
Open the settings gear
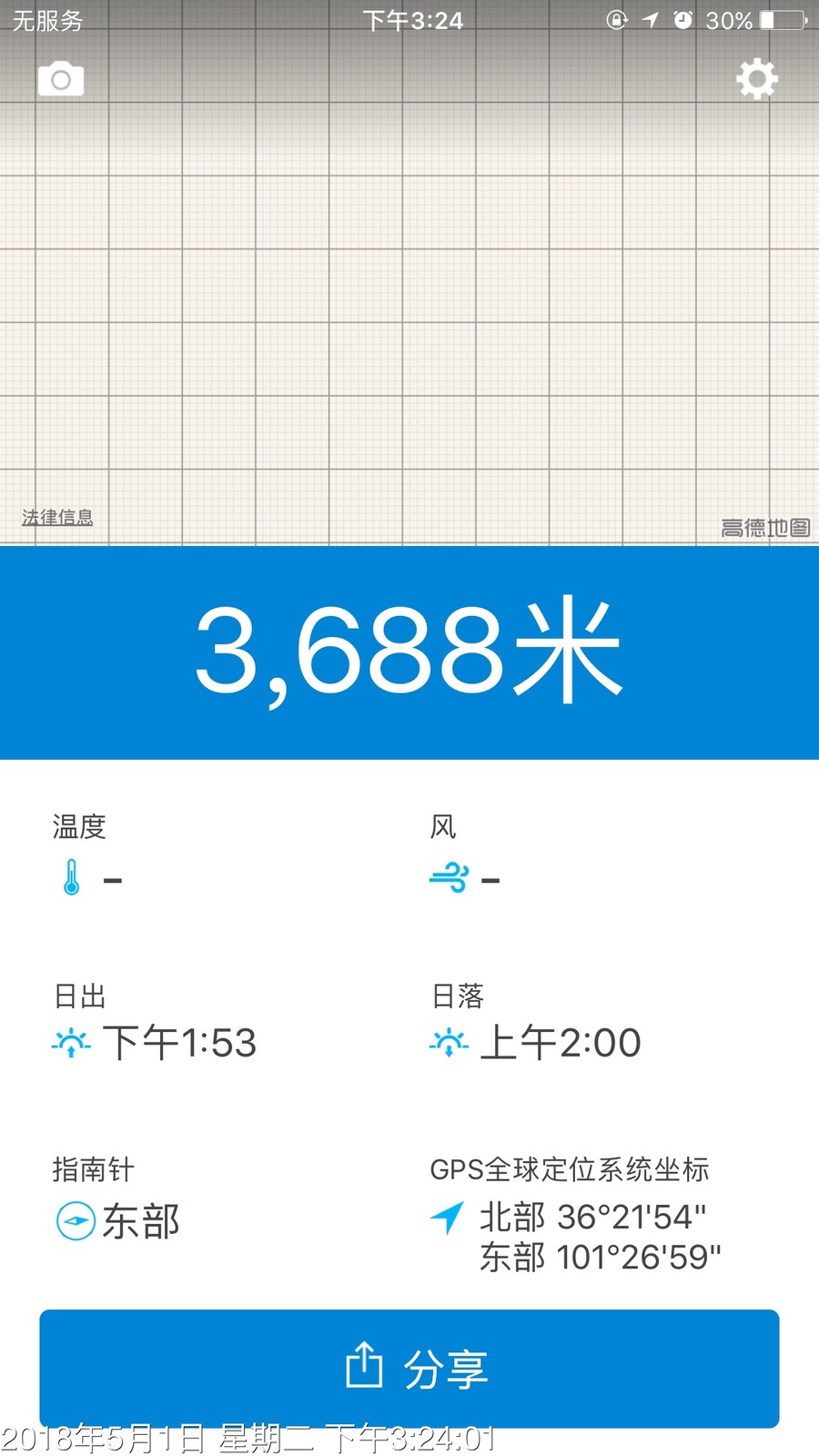(757, 80)
